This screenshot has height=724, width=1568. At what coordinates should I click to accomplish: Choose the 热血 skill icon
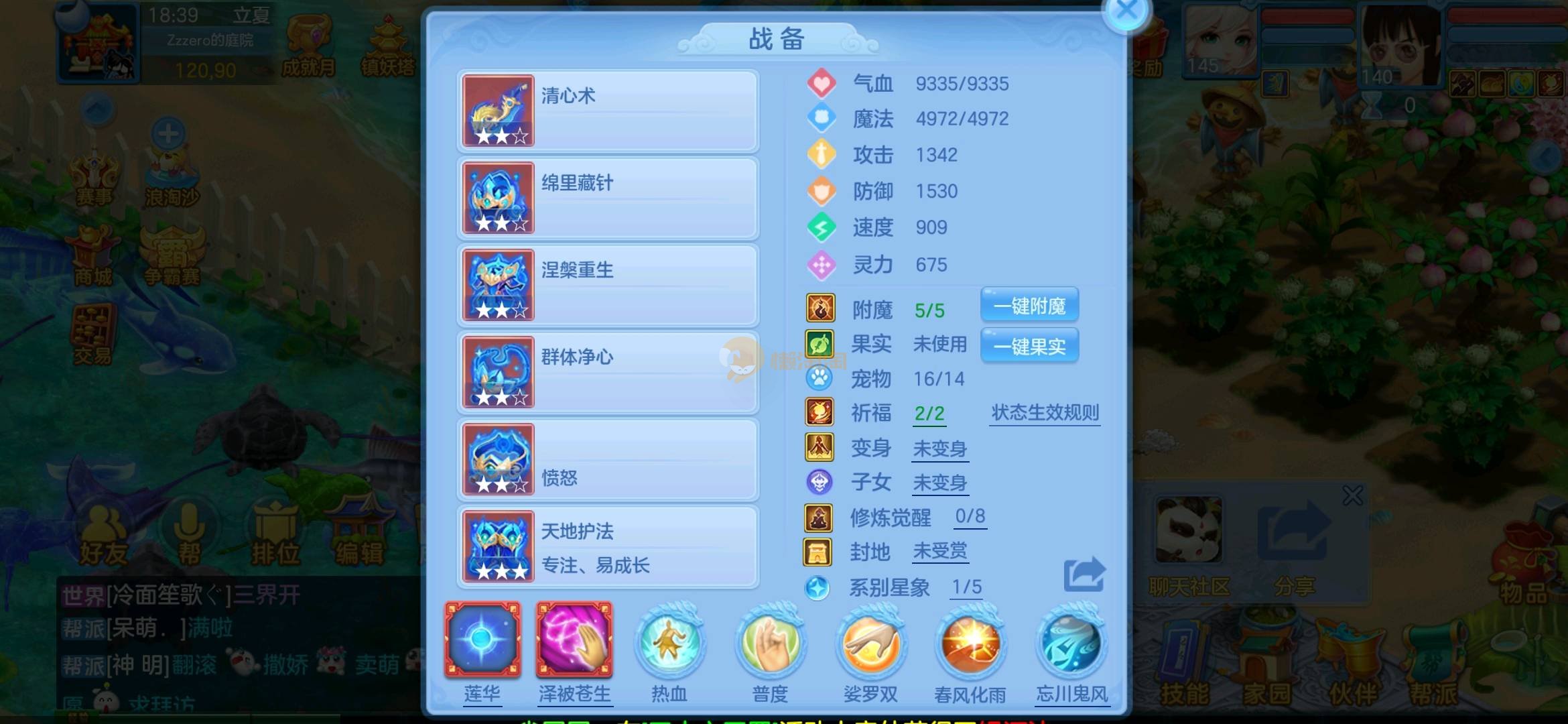[x=669, y=644]
